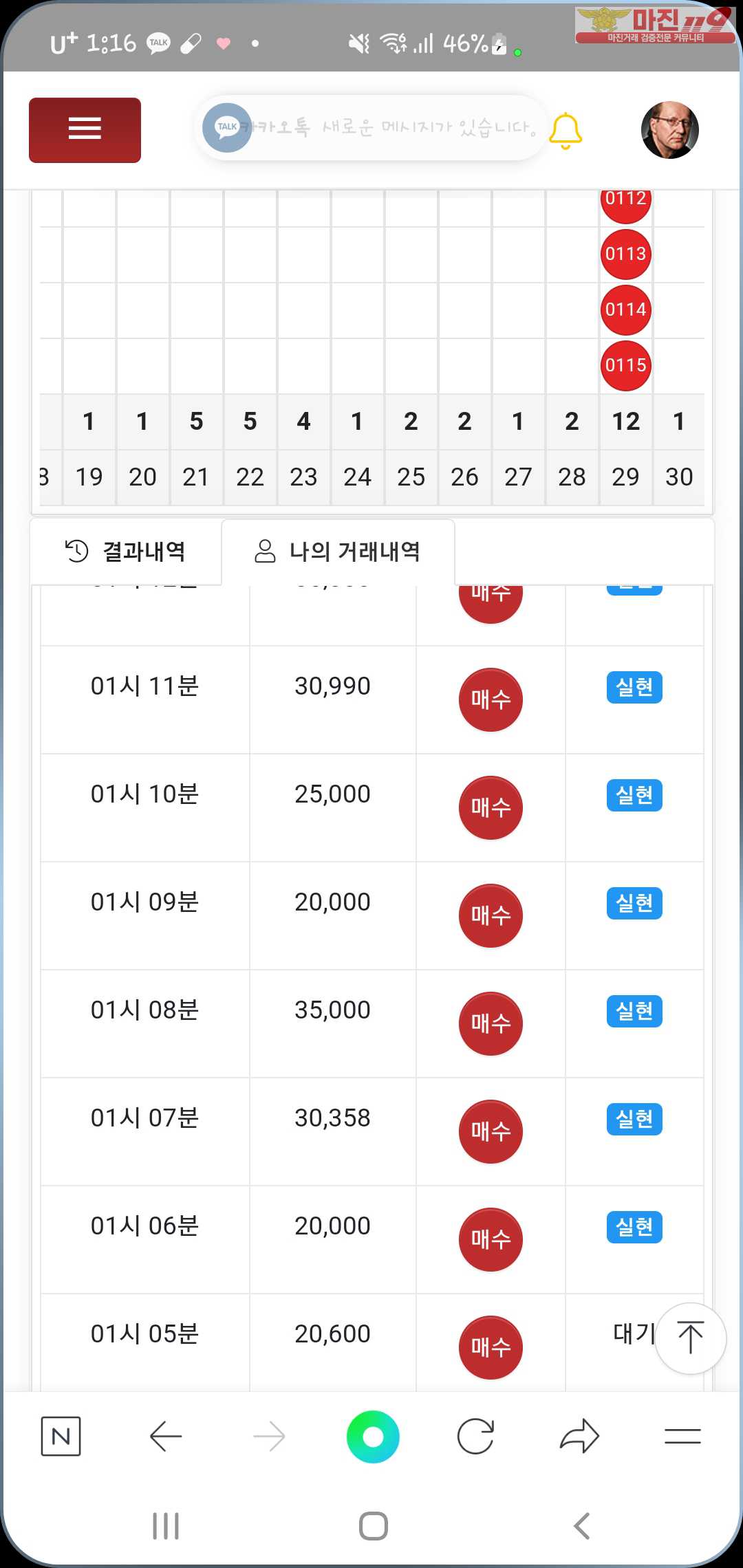Tap the green circle browser button
This screenshot has height=1568, width=743.
tap(373, 1436)
